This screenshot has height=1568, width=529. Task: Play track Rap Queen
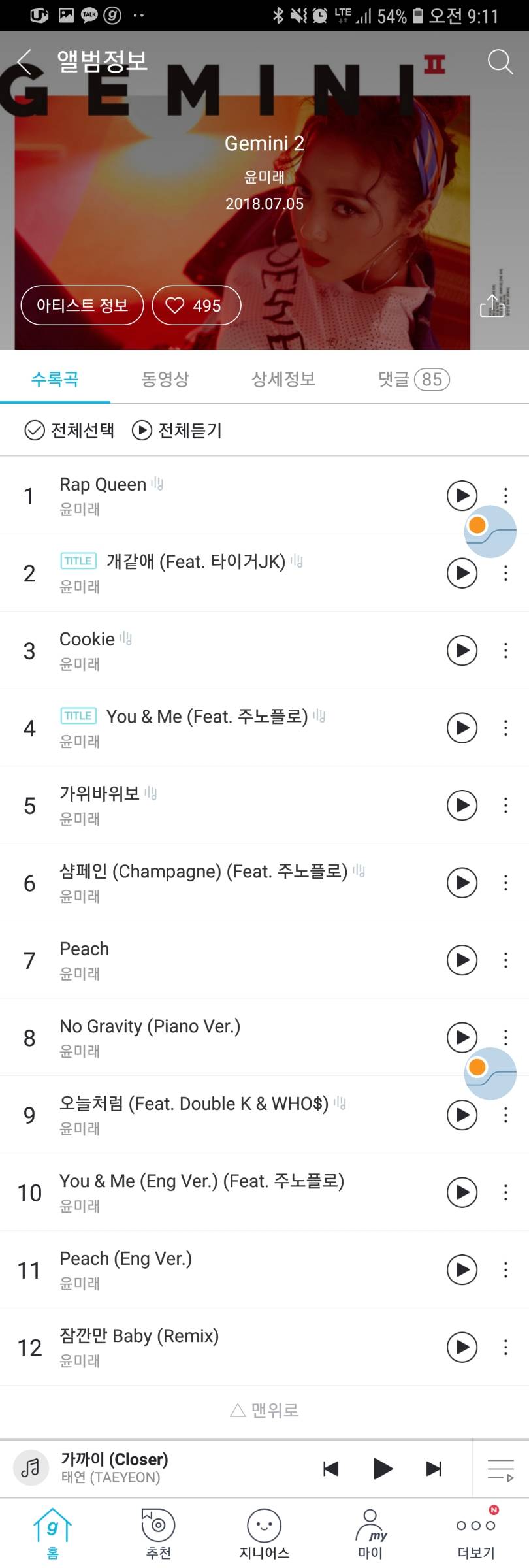[x=462, y=495]
